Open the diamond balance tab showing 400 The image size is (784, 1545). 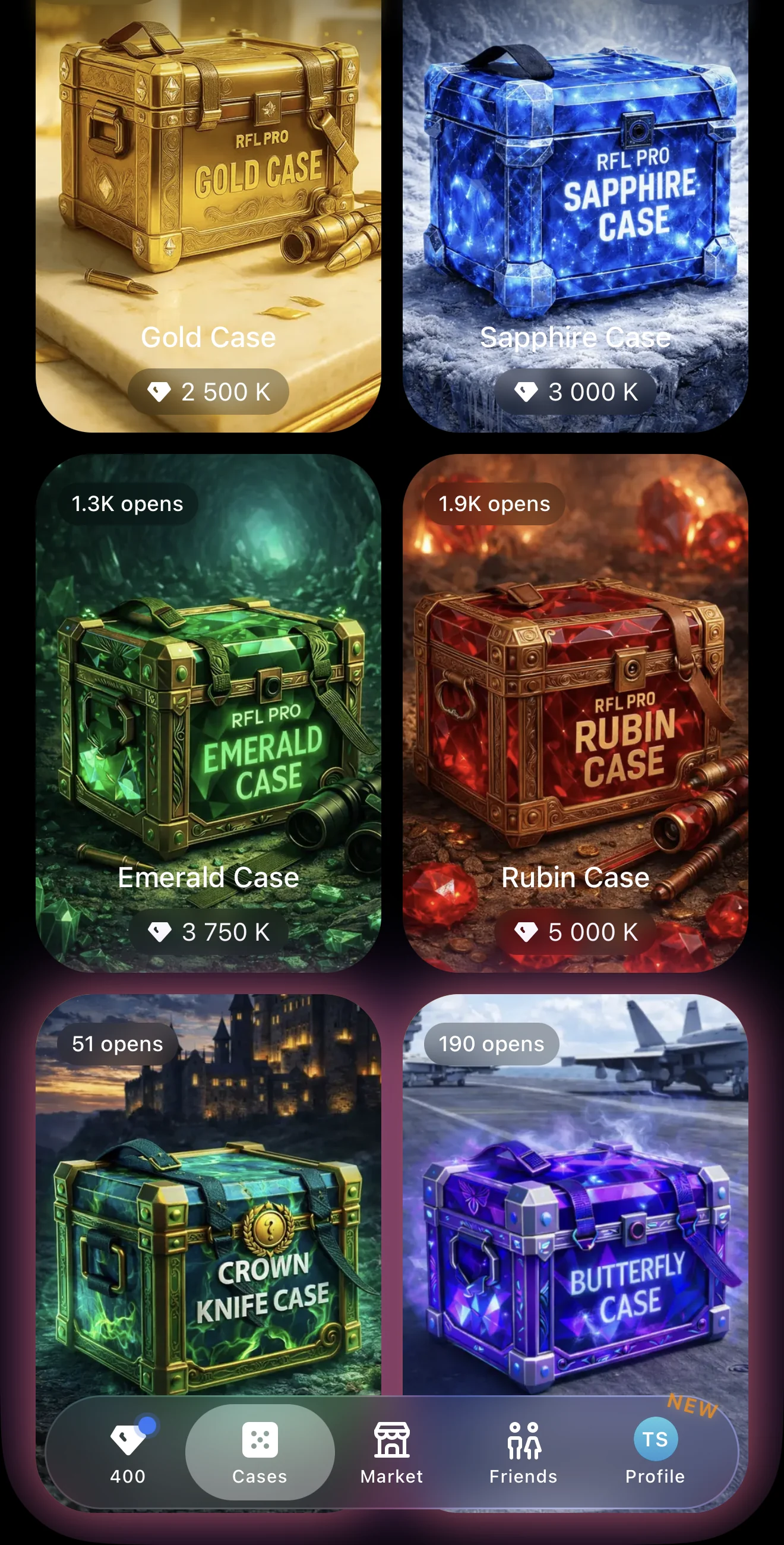pos(128,1452)
